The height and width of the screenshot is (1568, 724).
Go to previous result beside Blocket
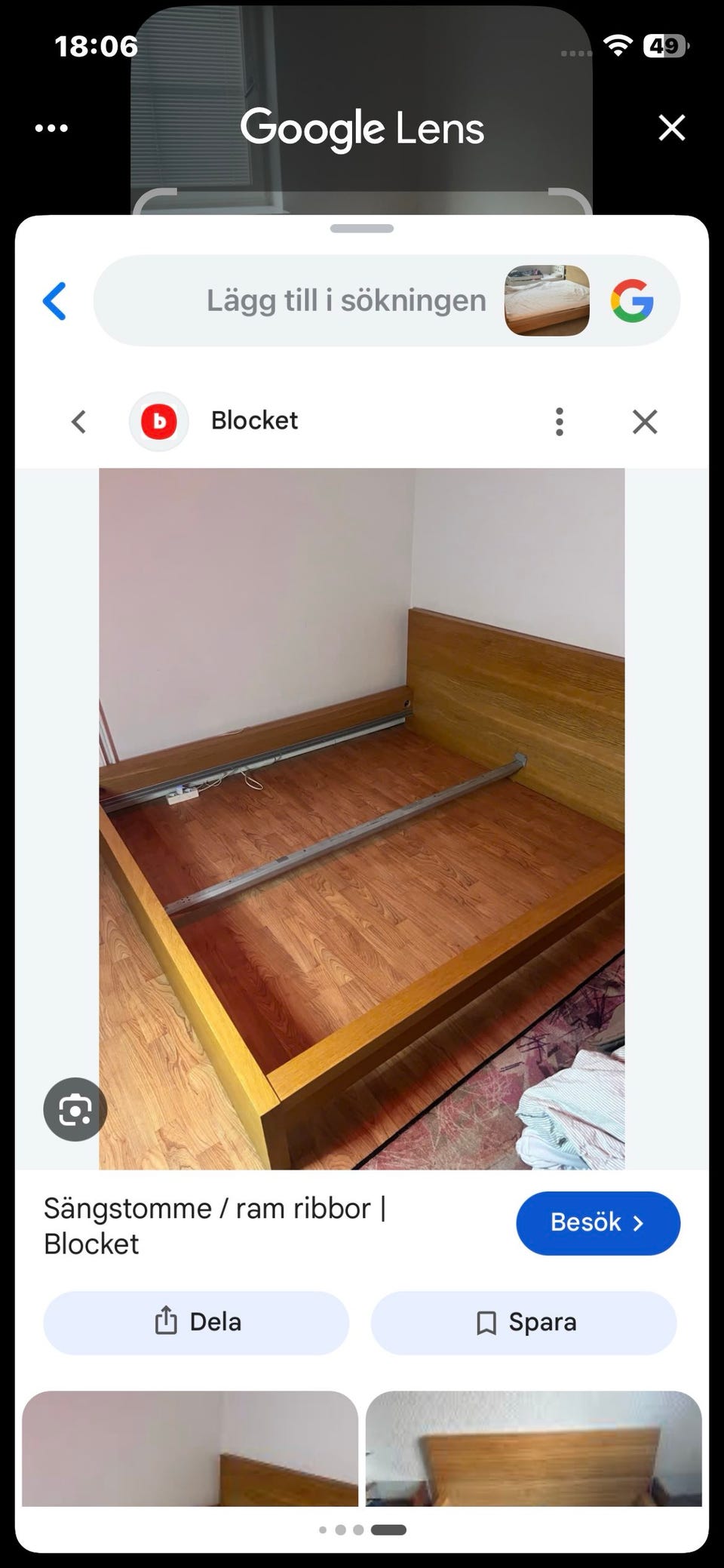tap(78, 421)
